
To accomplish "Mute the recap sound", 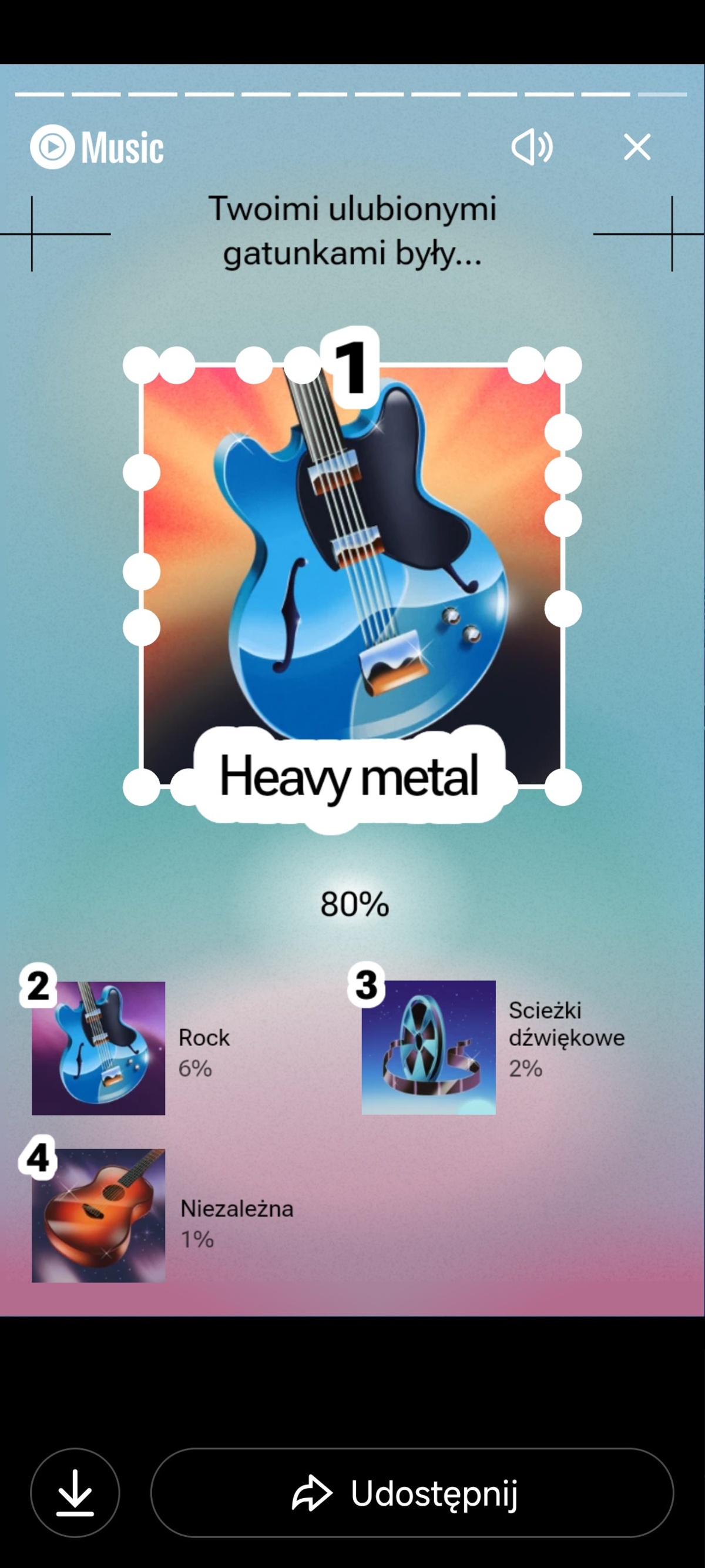I will (x=532, y=147).
